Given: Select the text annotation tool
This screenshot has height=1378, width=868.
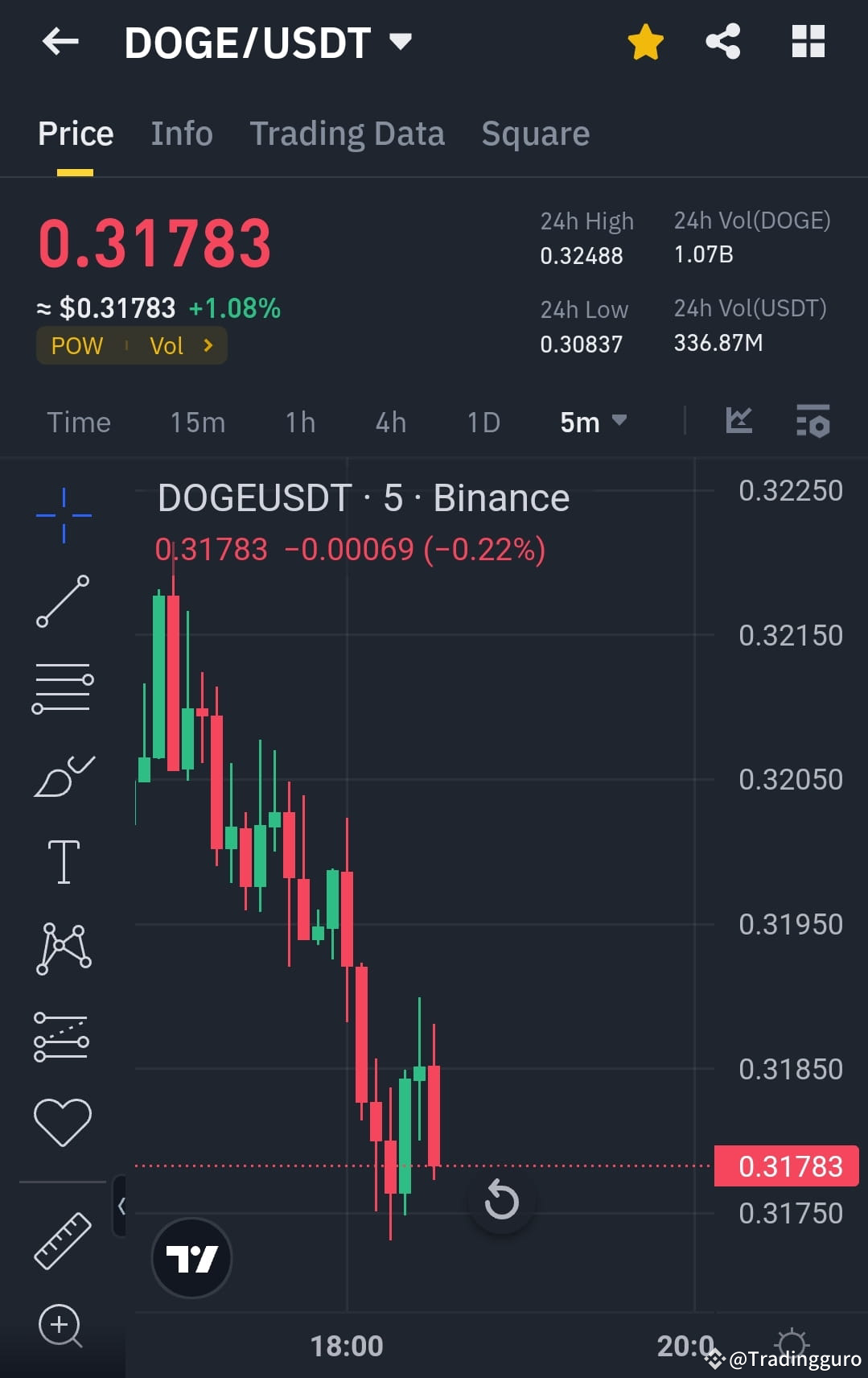Looking at the screenshot, I should [x=63, y=860].
